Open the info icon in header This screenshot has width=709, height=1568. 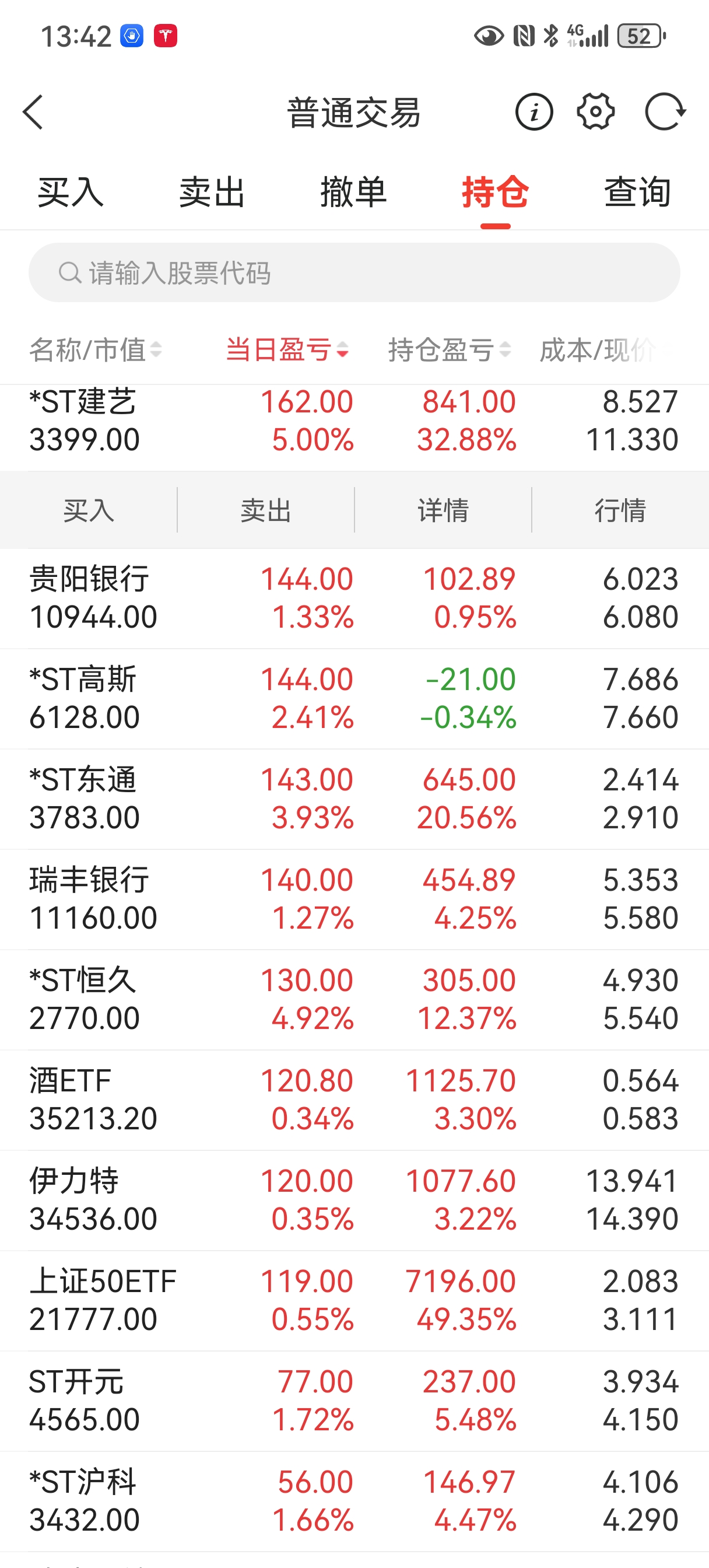[x=533, y=112]
